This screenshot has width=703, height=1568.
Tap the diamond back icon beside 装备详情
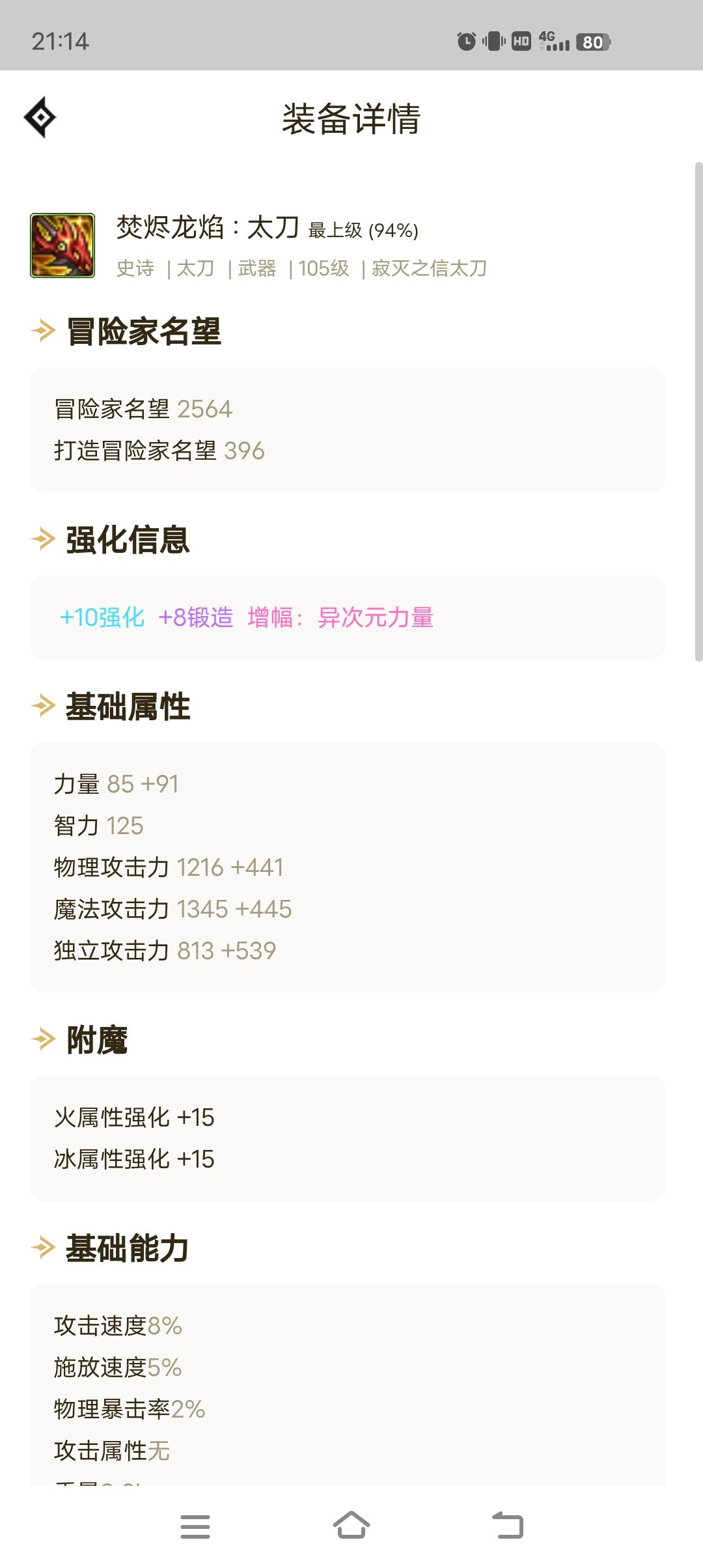click(x=40, y=117)
